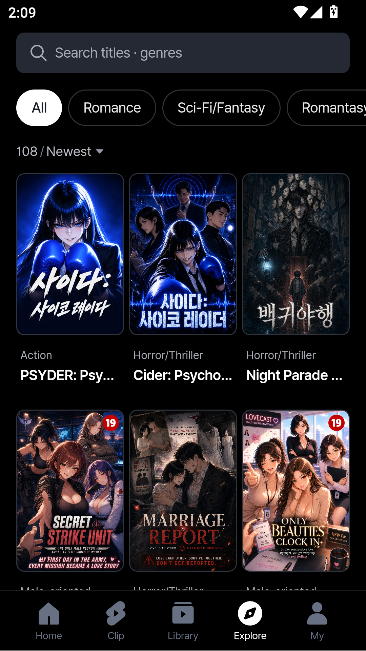Open the Only Beauties Clock In card
Image resolution: width=366 pixels, height=651 pixels.
pos(296,491)
